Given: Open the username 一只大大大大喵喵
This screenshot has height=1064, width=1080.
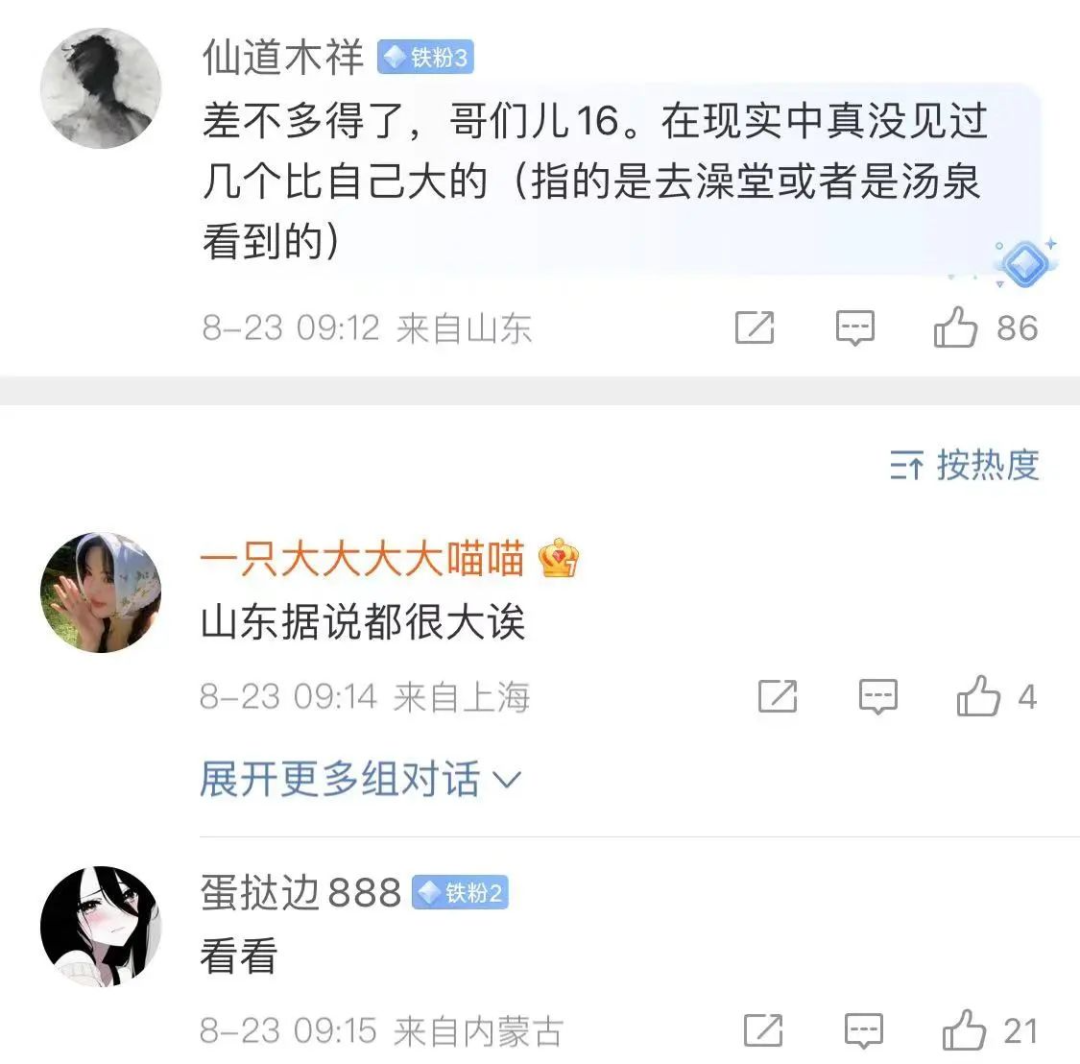Looking at the screenshot, I should coord(362,561).
